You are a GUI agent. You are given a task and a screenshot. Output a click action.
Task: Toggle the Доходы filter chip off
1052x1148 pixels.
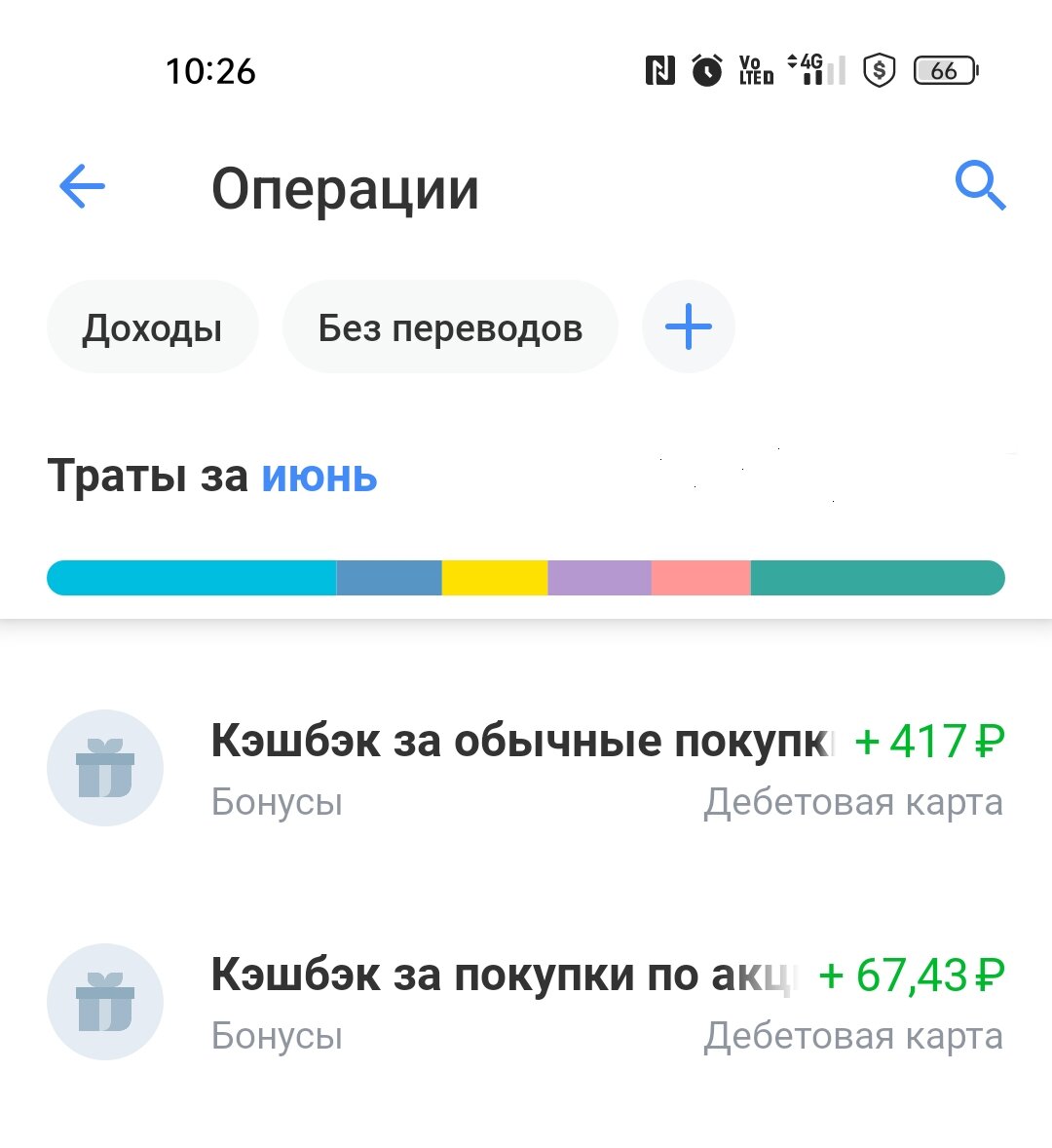coord(152,326)
